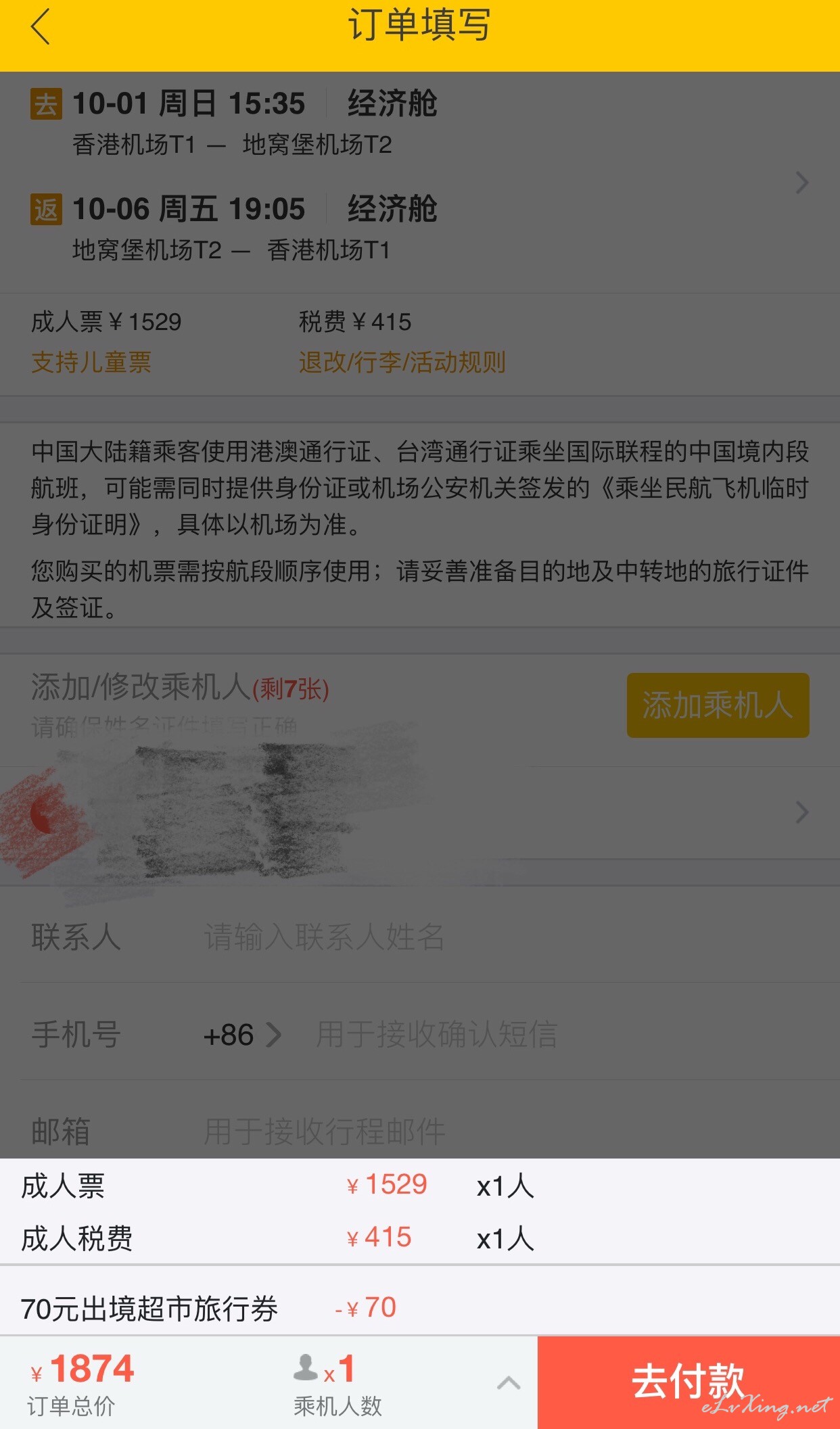The image size is (840, 1429).
Task: Collapse the price breakdown panel
Action: (x=509, y=1383)
